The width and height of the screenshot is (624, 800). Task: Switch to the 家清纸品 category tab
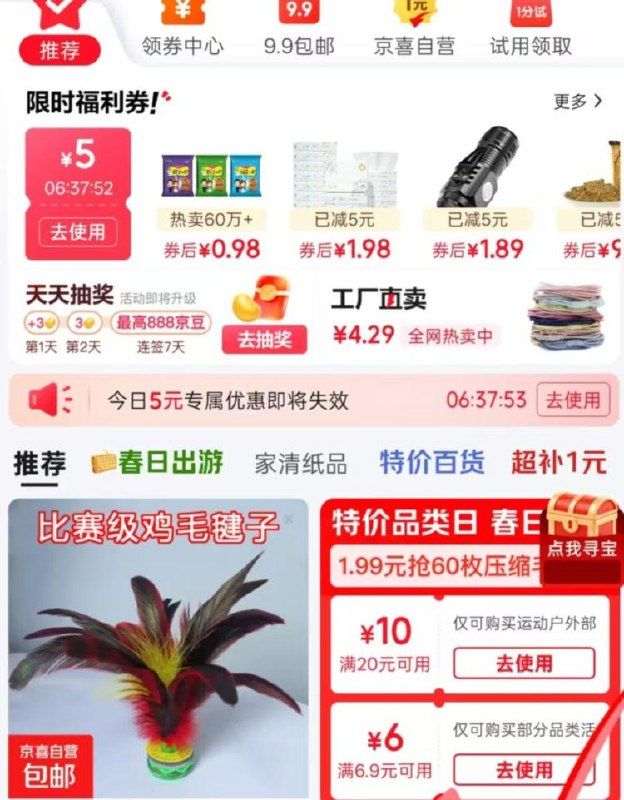pyautogui.click(x=300, y=464)
